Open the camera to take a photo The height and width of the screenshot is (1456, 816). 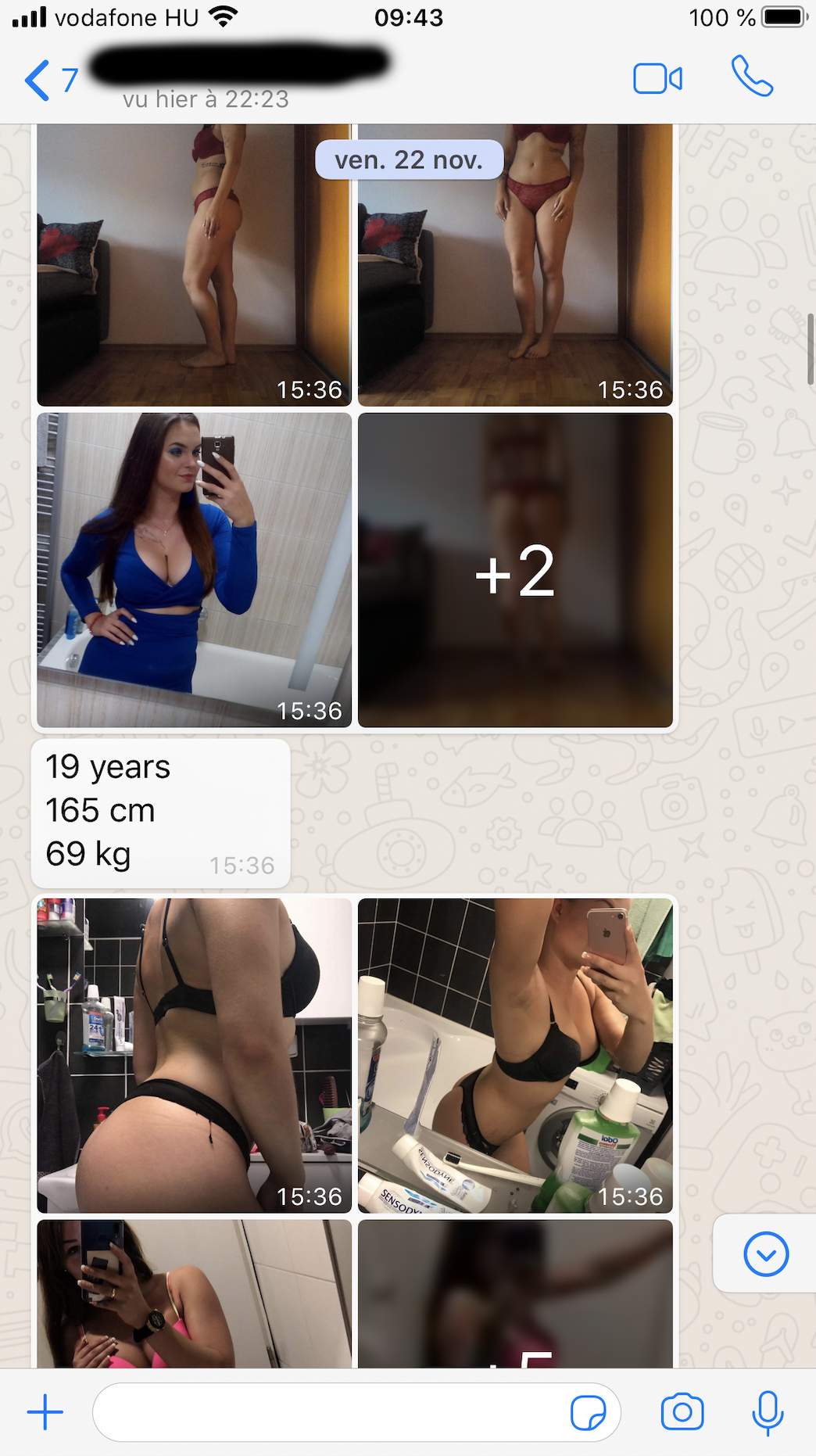682,1412
